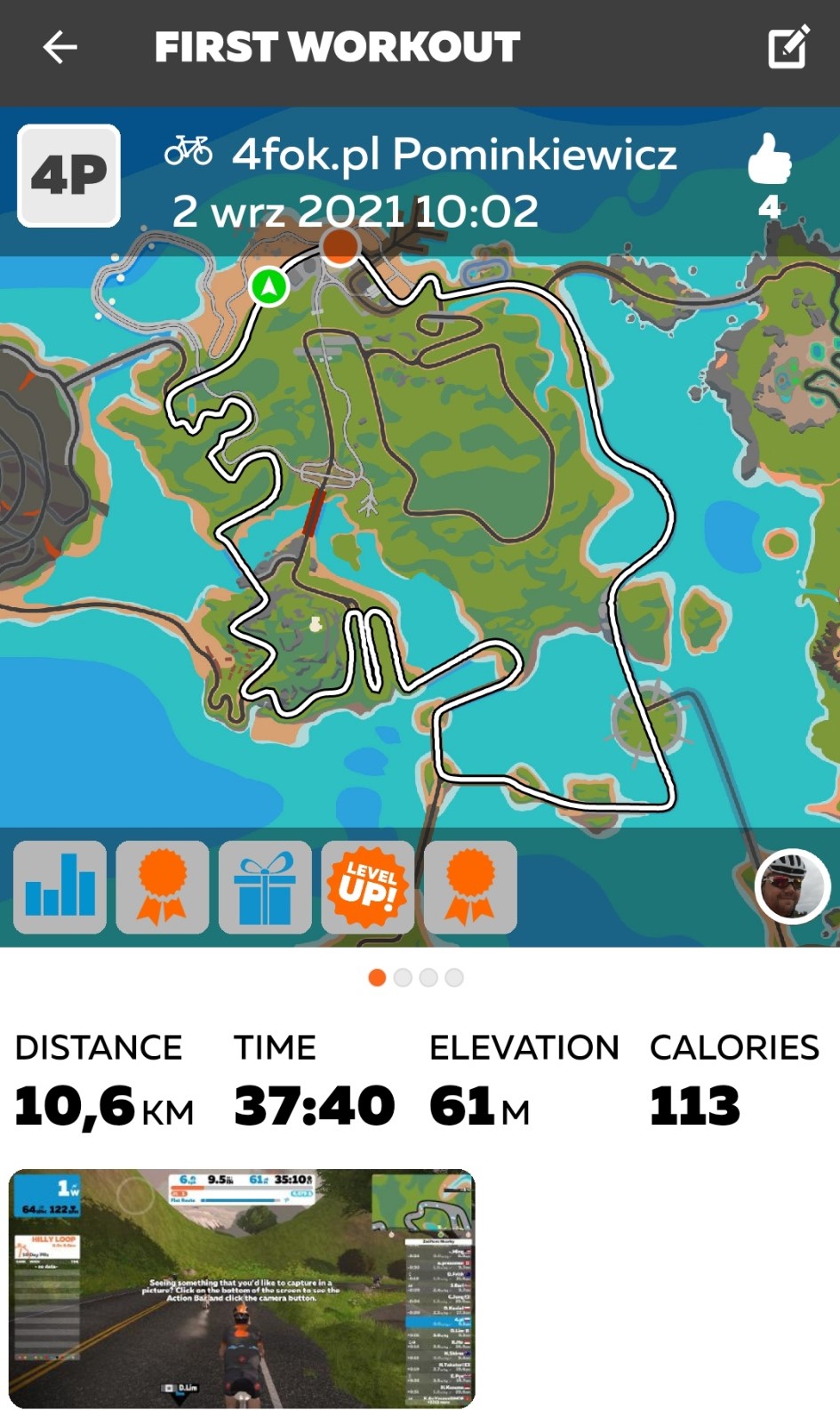Go back using the top-left arrow

point(60,48)
